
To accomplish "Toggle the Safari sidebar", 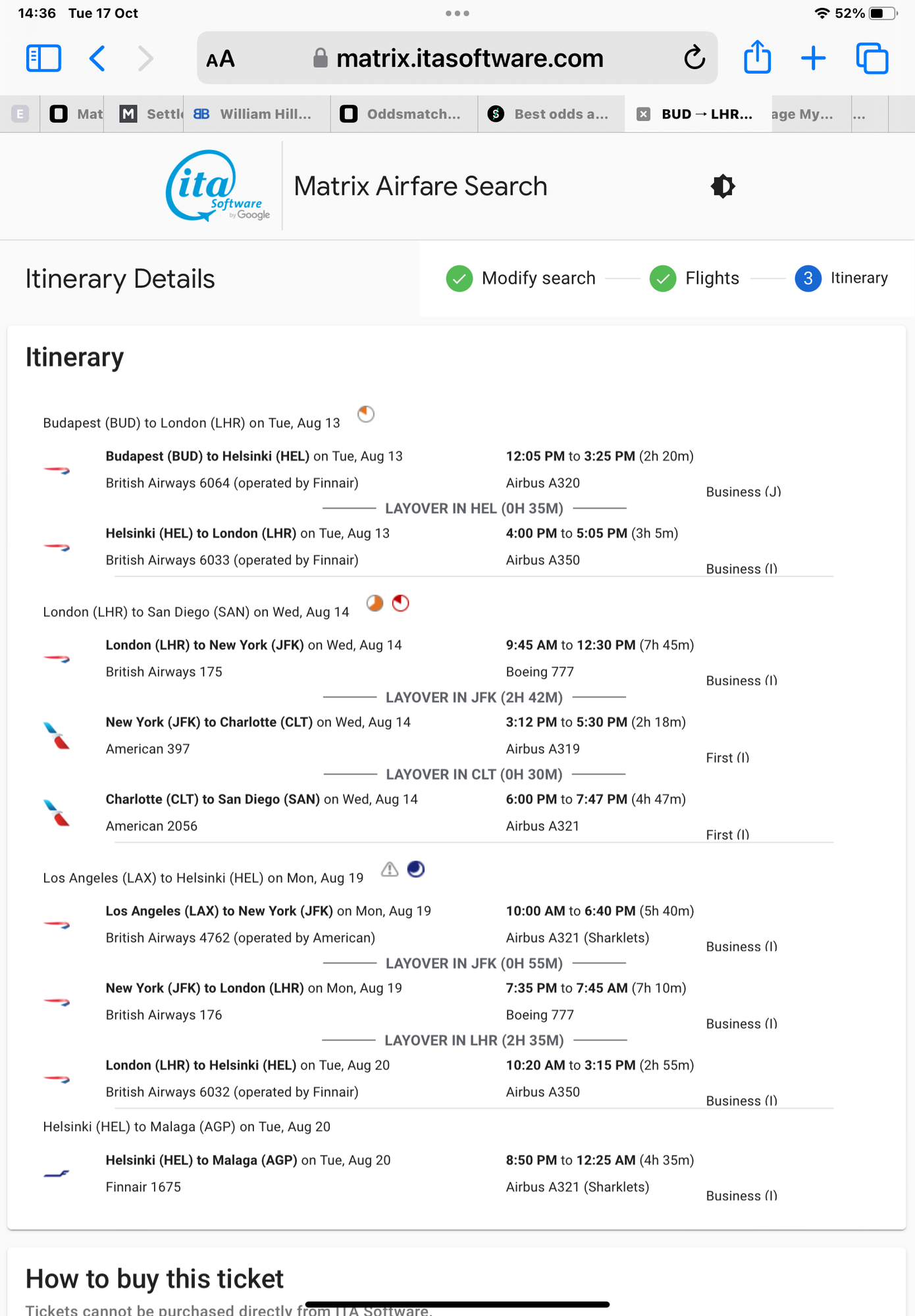I will pyautogui.click(x=43, y=59).
